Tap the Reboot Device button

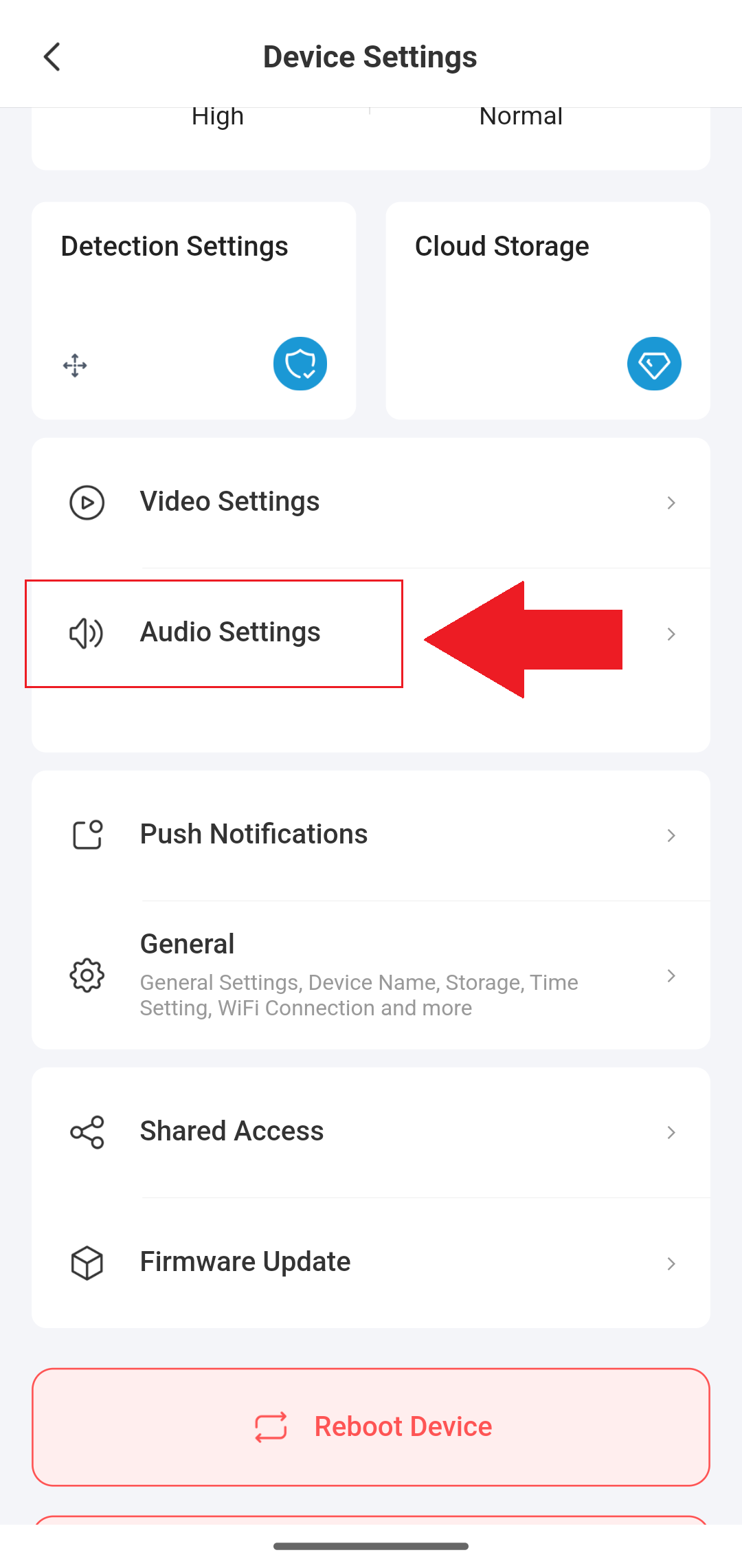371,1427
